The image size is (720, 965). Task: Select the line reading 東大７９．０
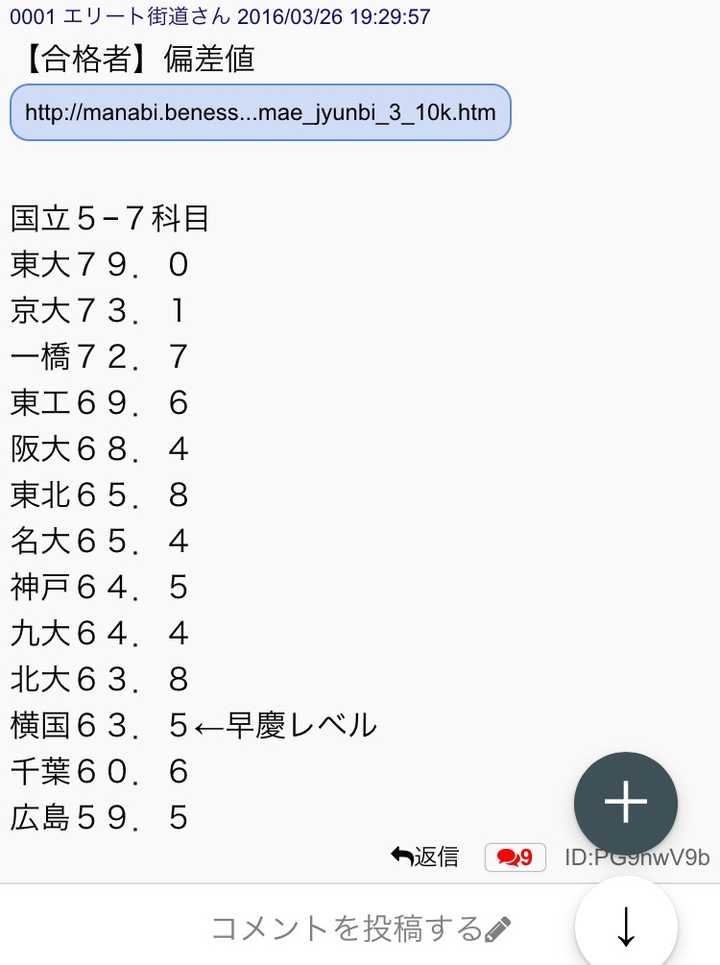point(95,265)
